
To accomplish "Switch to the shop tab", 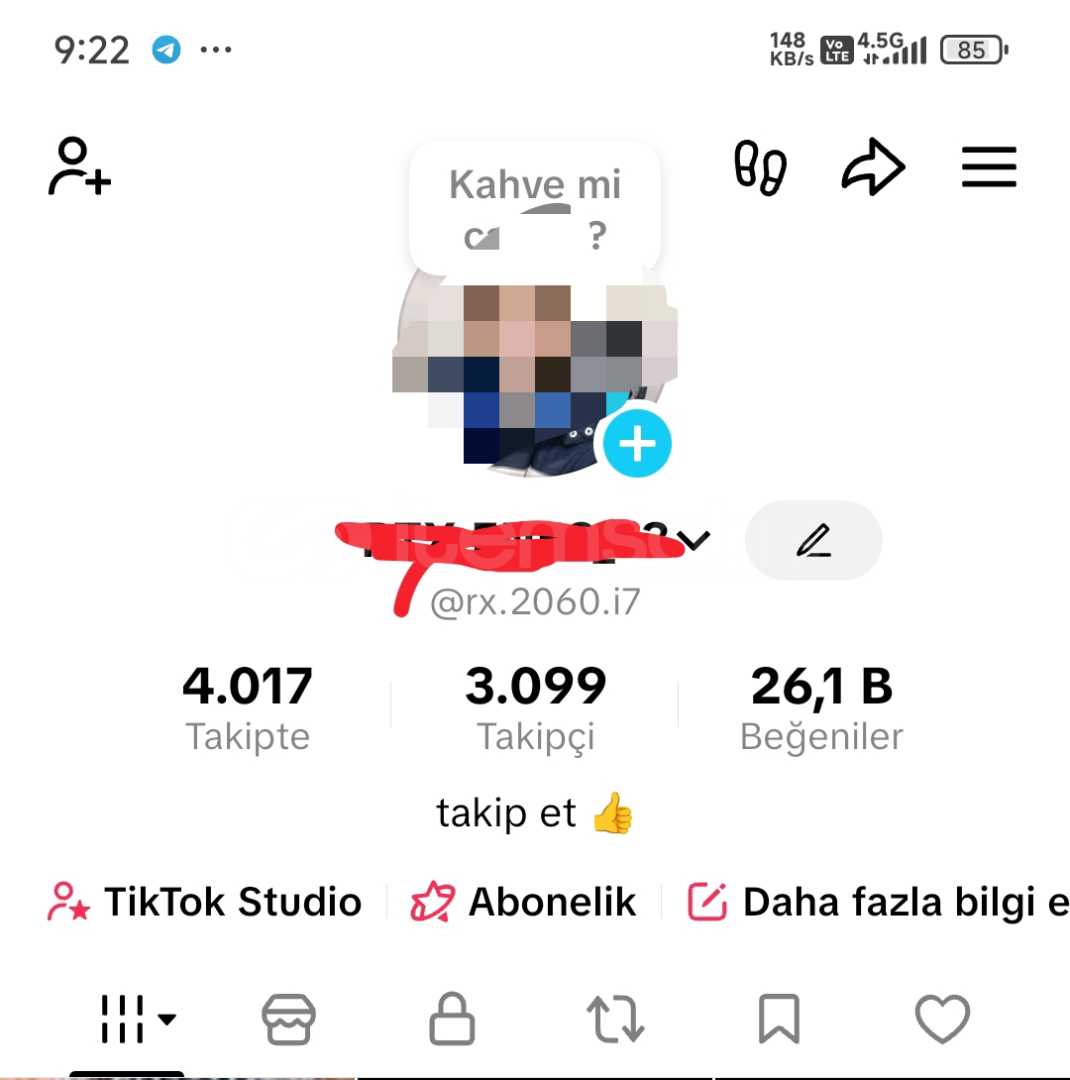I will click(289, 1020).
